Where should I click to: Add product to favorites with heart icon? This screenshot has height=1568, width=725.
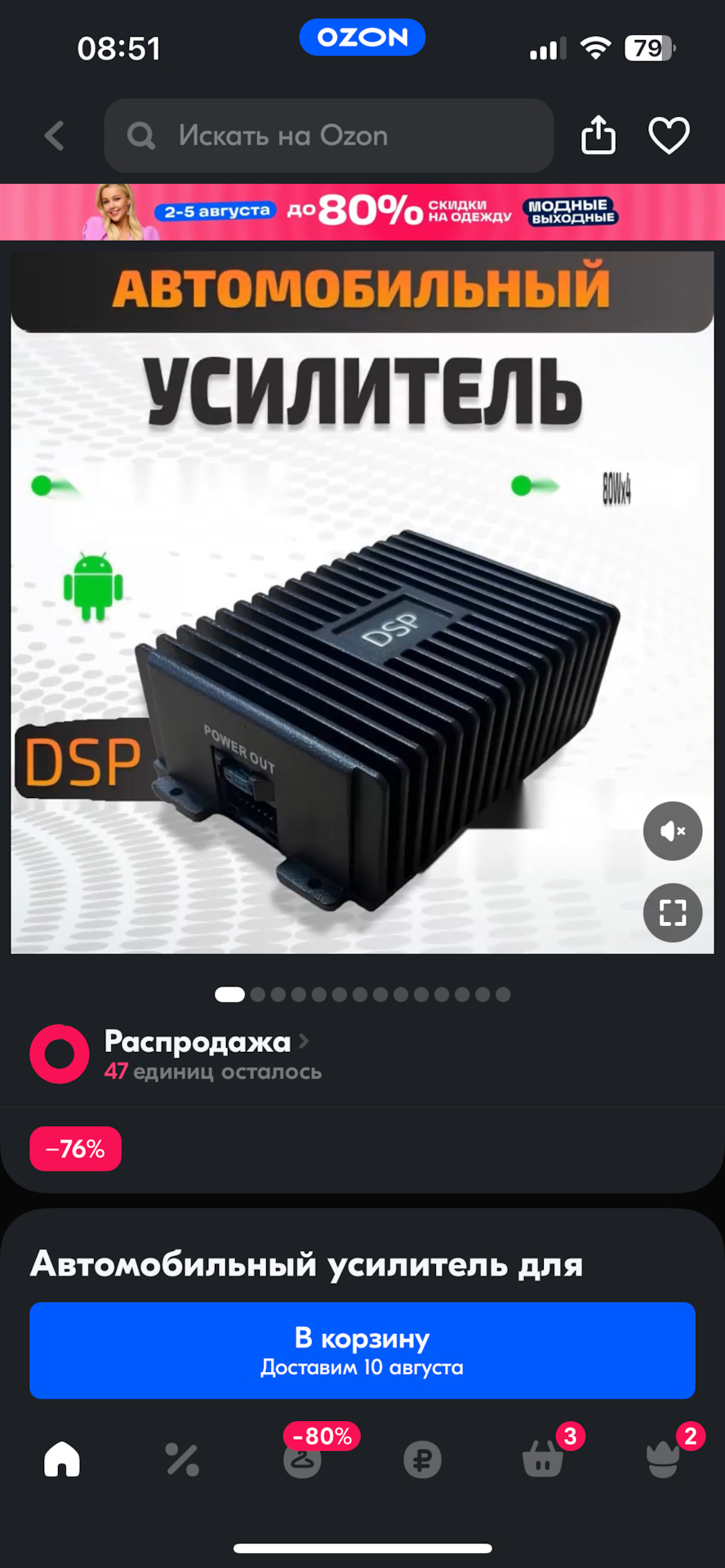coord(669,136)
